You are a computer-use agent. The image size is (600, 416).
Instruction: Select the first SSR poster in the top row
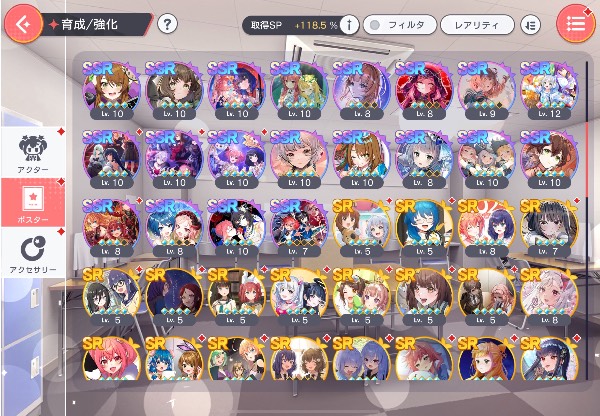pos(112,91)
